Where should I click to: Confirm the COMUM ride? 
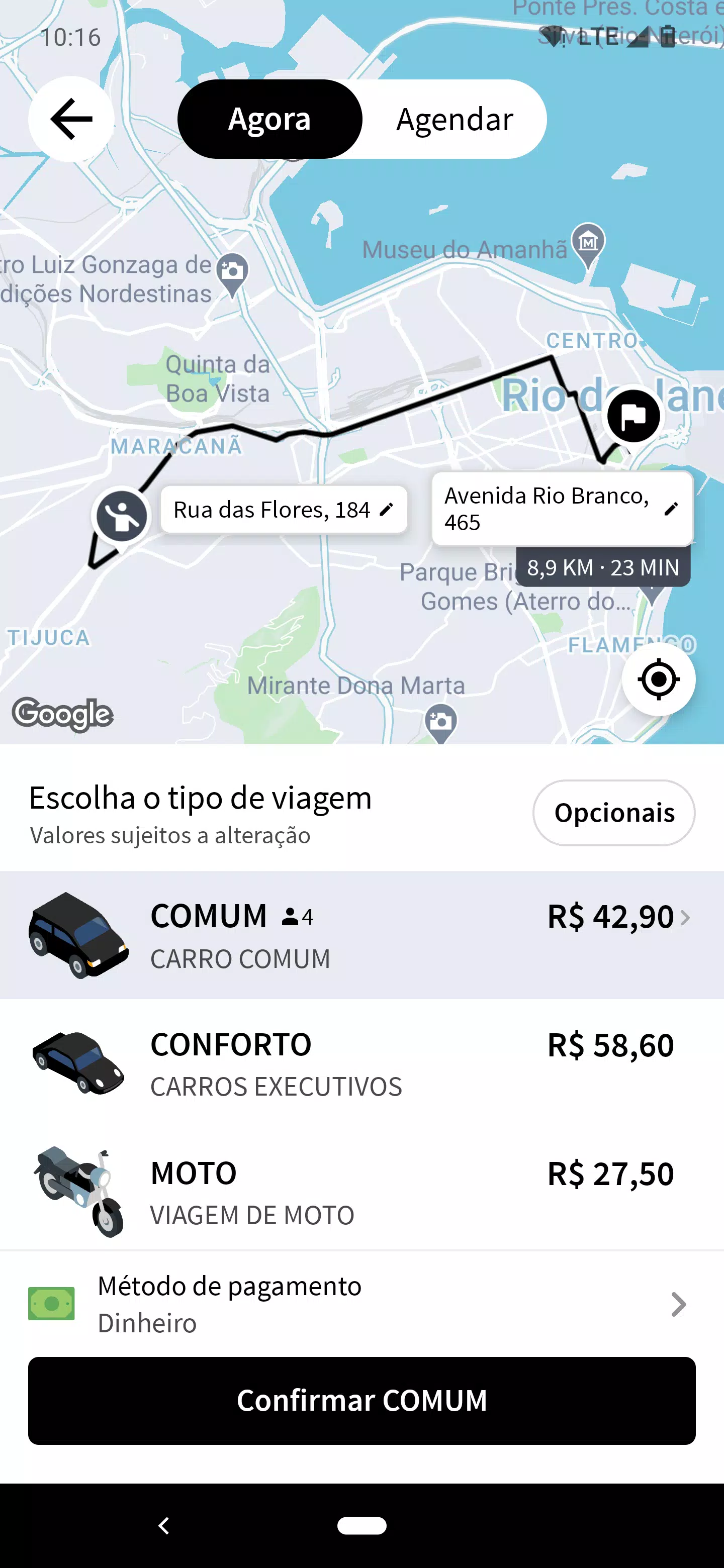[361, 1400]
